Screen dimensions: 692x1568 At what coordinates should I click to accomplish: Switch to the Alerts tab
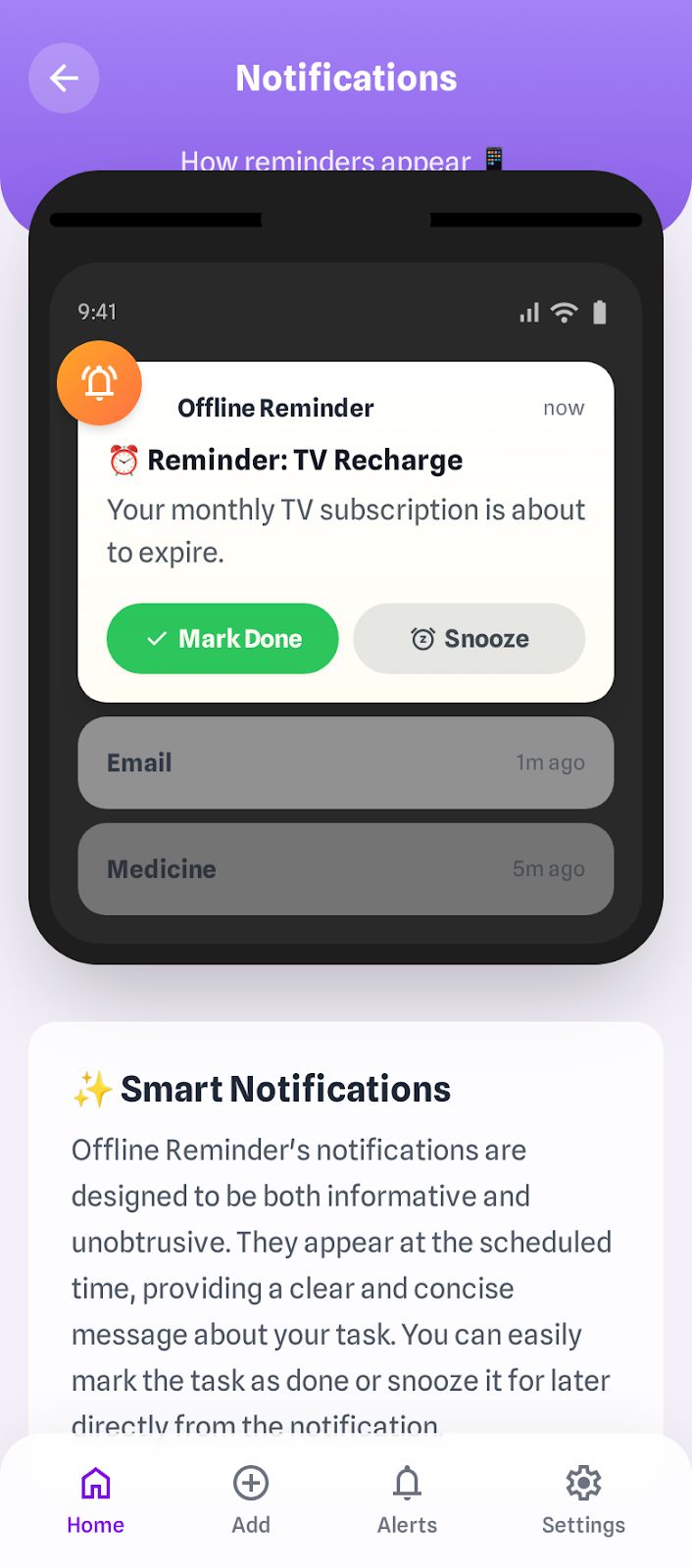(407, 1499)
